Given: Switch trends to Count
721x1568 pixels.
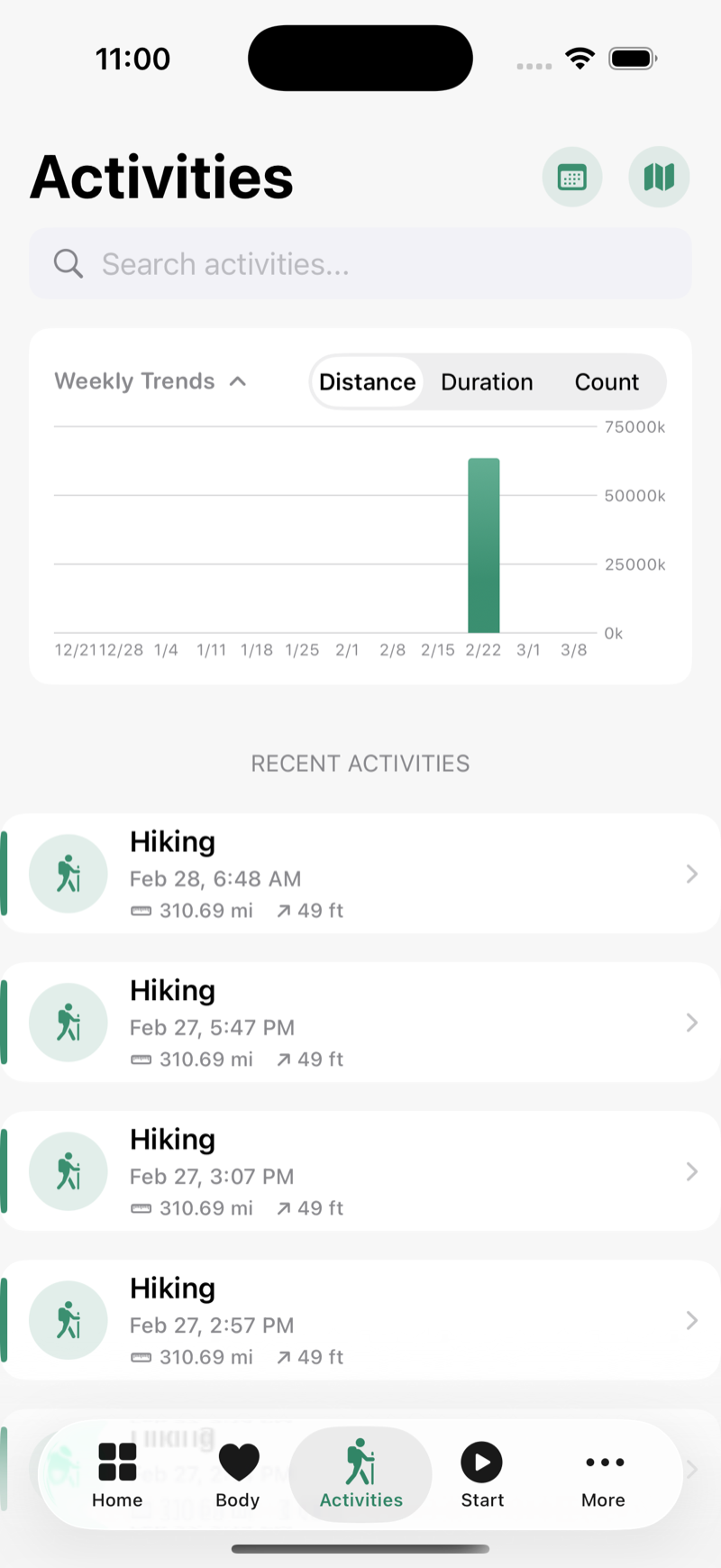Looking at the screenshot, I should coord(607,381).
